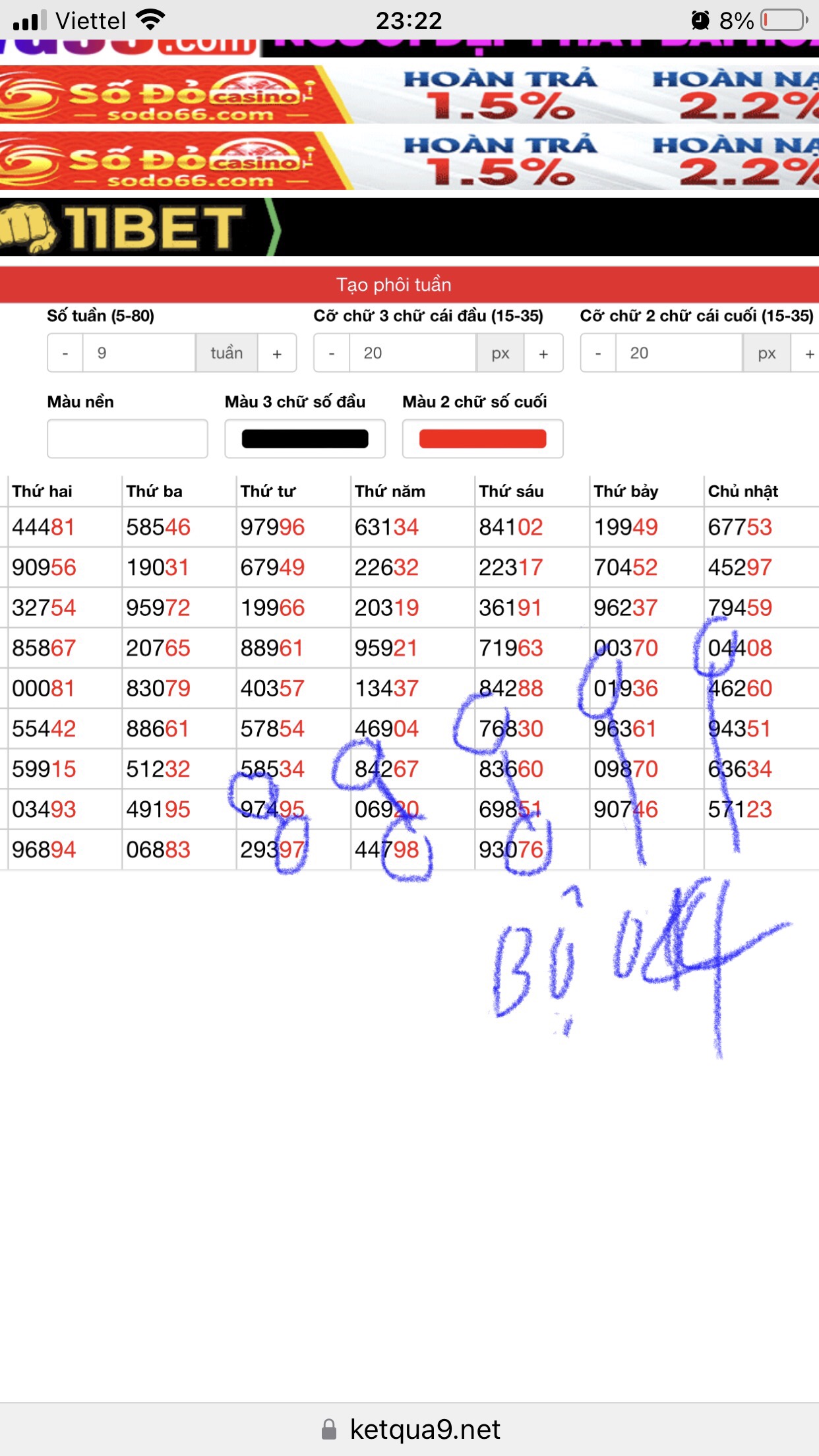Change the black color of the first 3 digits

[x=305, y=439]
